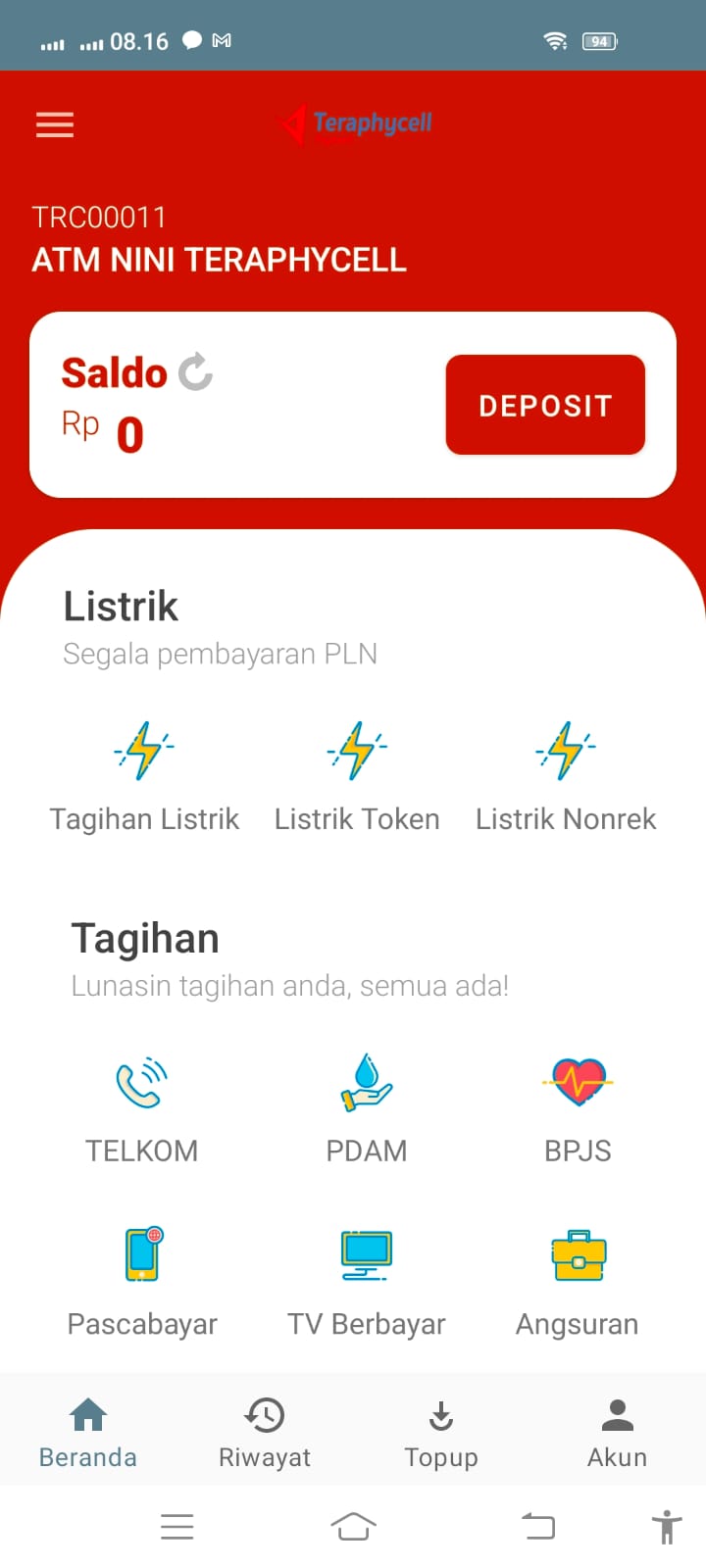Screen dimensions: 706x1568
Task: Open the Topup tab
Action: coord(440,1431)
